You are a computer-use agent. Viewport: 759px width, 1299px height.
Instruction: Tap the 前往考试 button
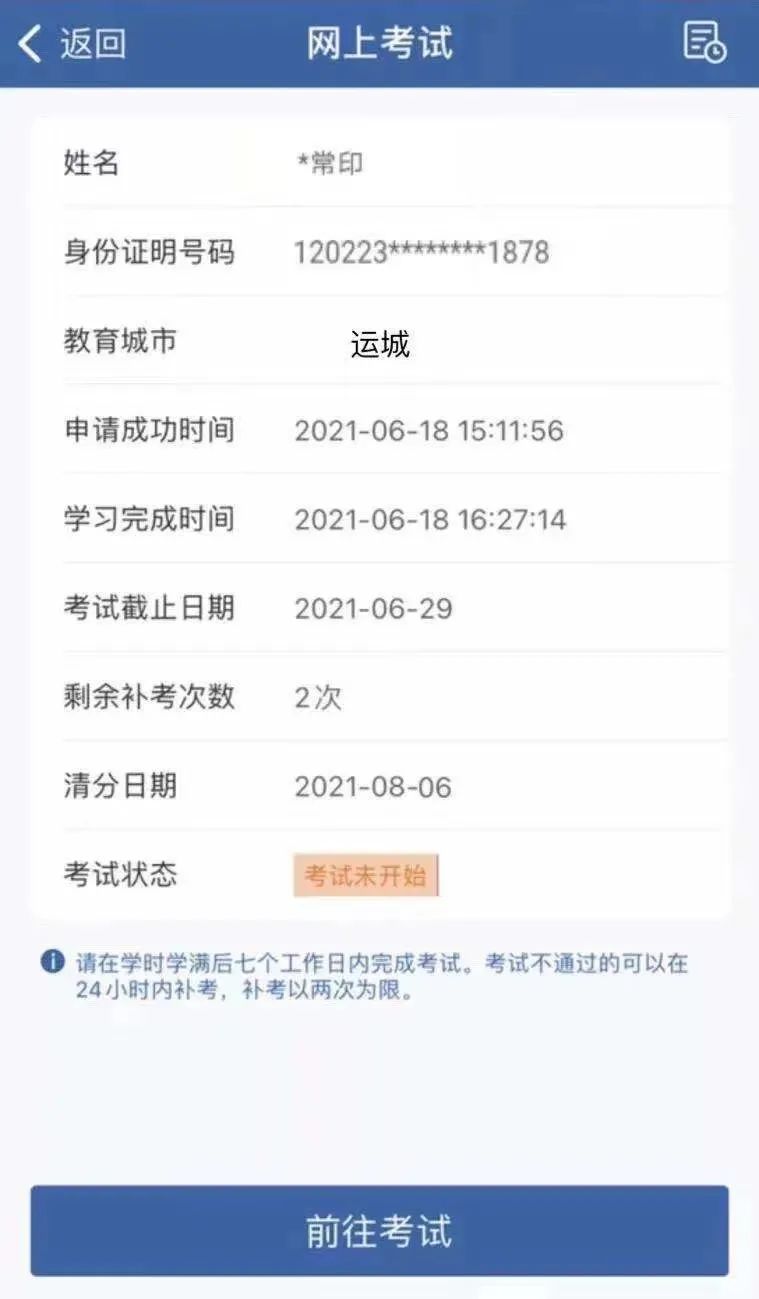379,1230
